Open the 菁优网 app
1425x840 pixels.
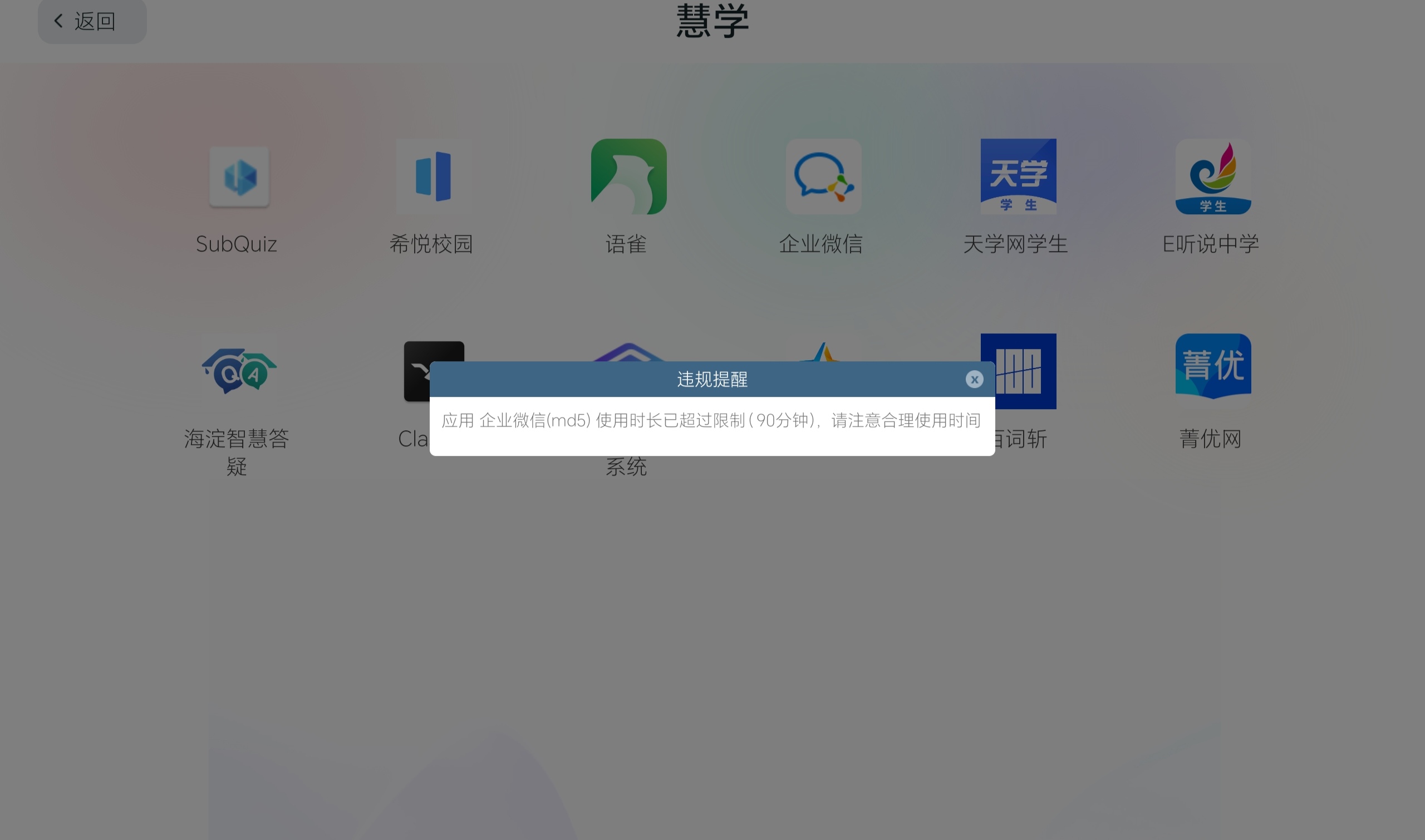pos(1212,372)
